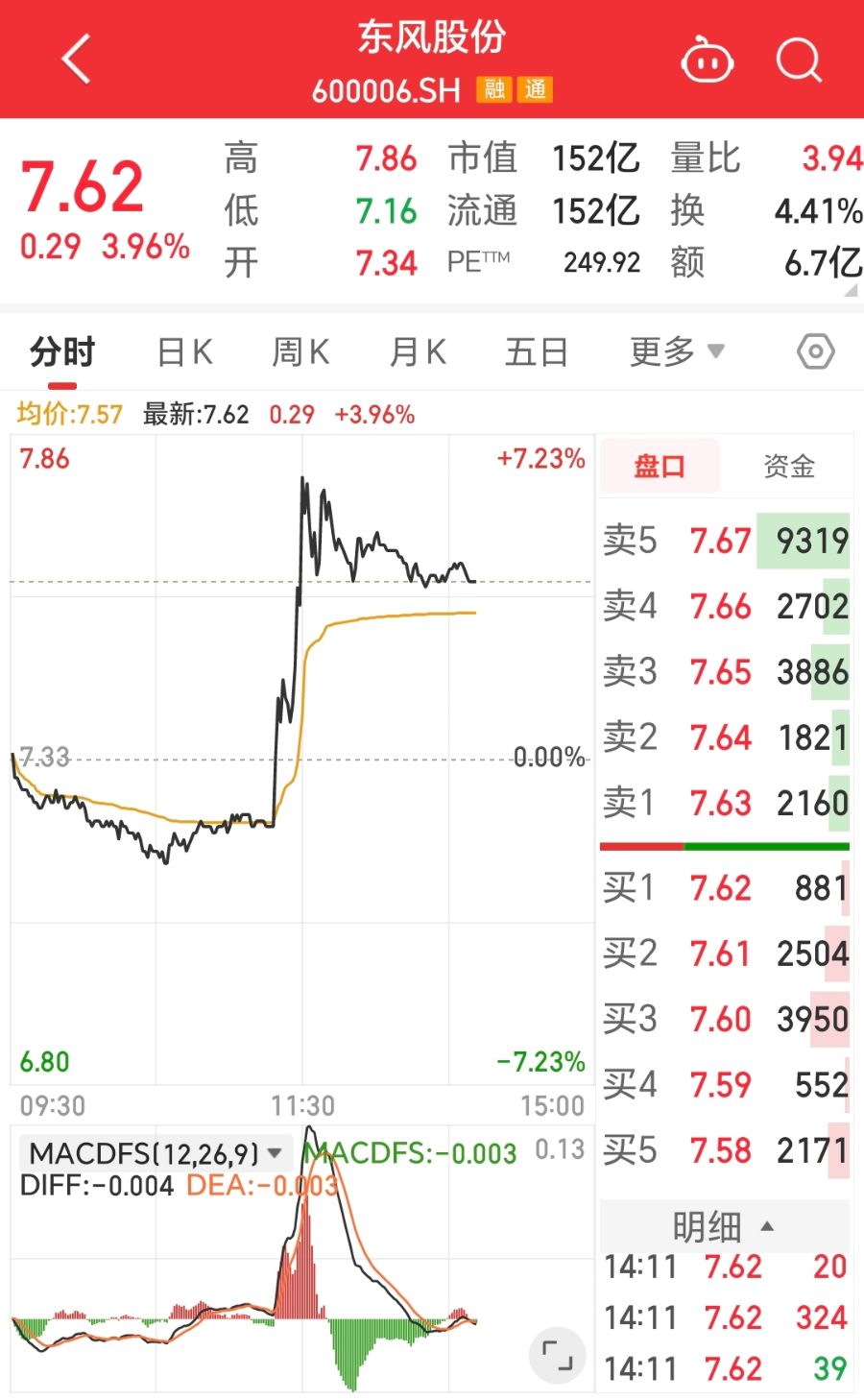Select the 盘口 tab
Viewport: 864px width, 1400px height.
660,467
